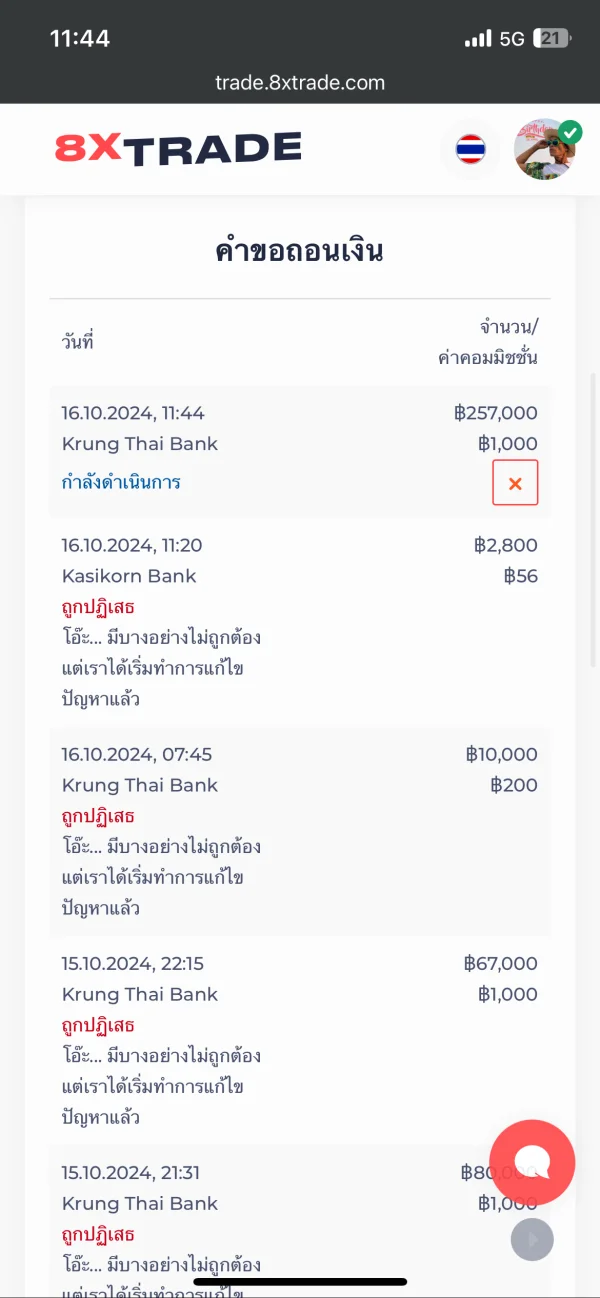Screen dimensions: 600x1298
Task: Open the Thai flag language selector
Action: [x=470, y=150]
